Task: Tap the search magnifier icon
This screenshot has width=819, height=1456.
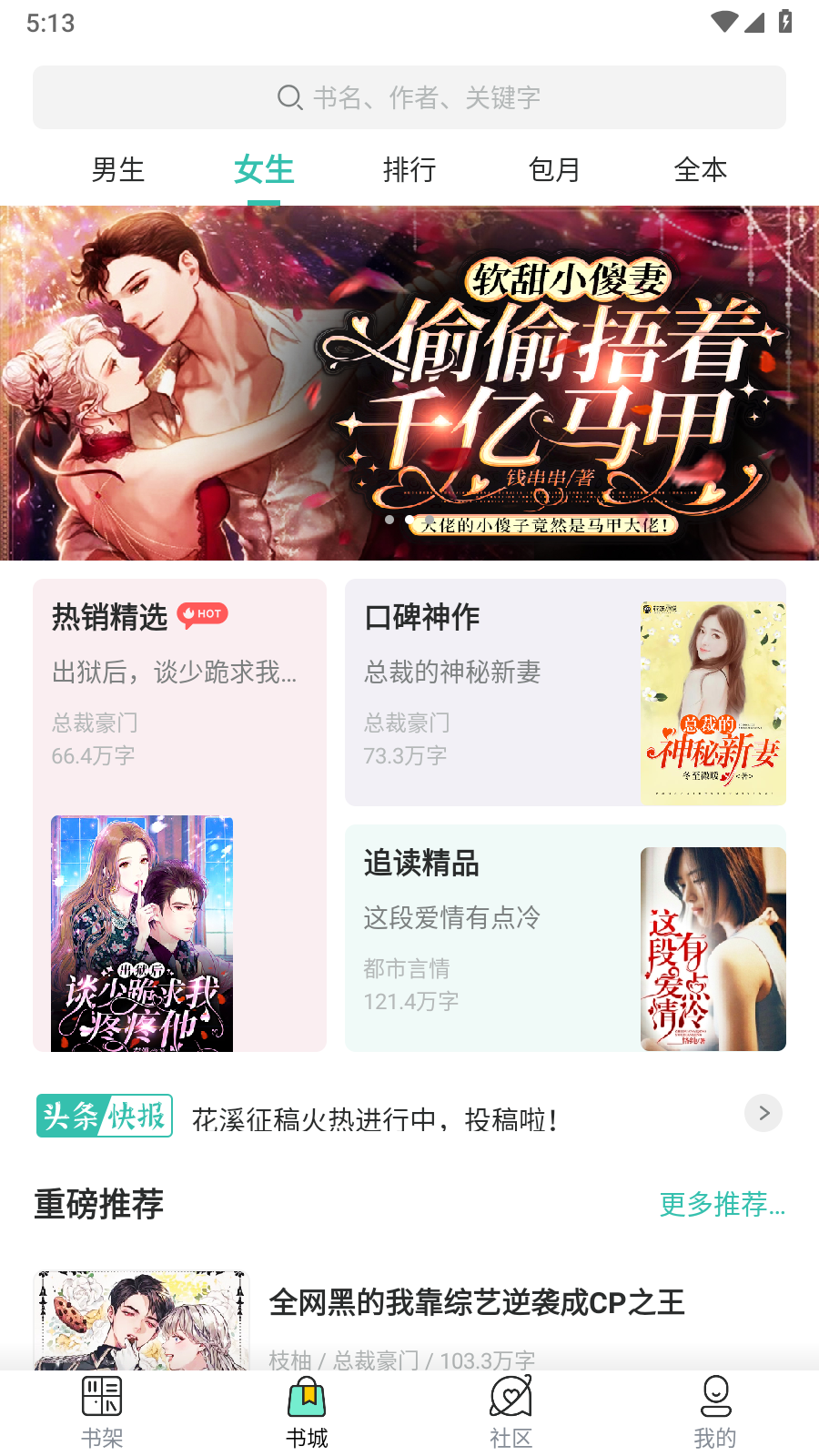Action: (x=288, y=97)
